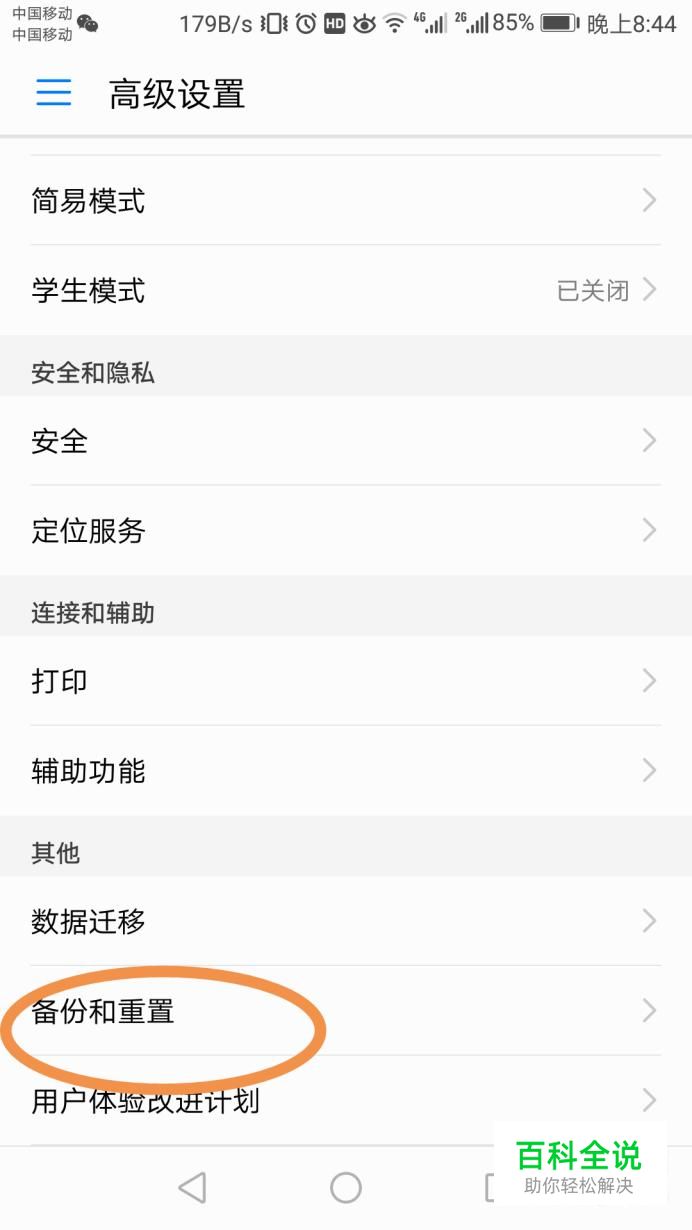This screenshot has height=1230, width=692.
Task: Open 用户体验改进计划 row
Action: point(346,1101)
